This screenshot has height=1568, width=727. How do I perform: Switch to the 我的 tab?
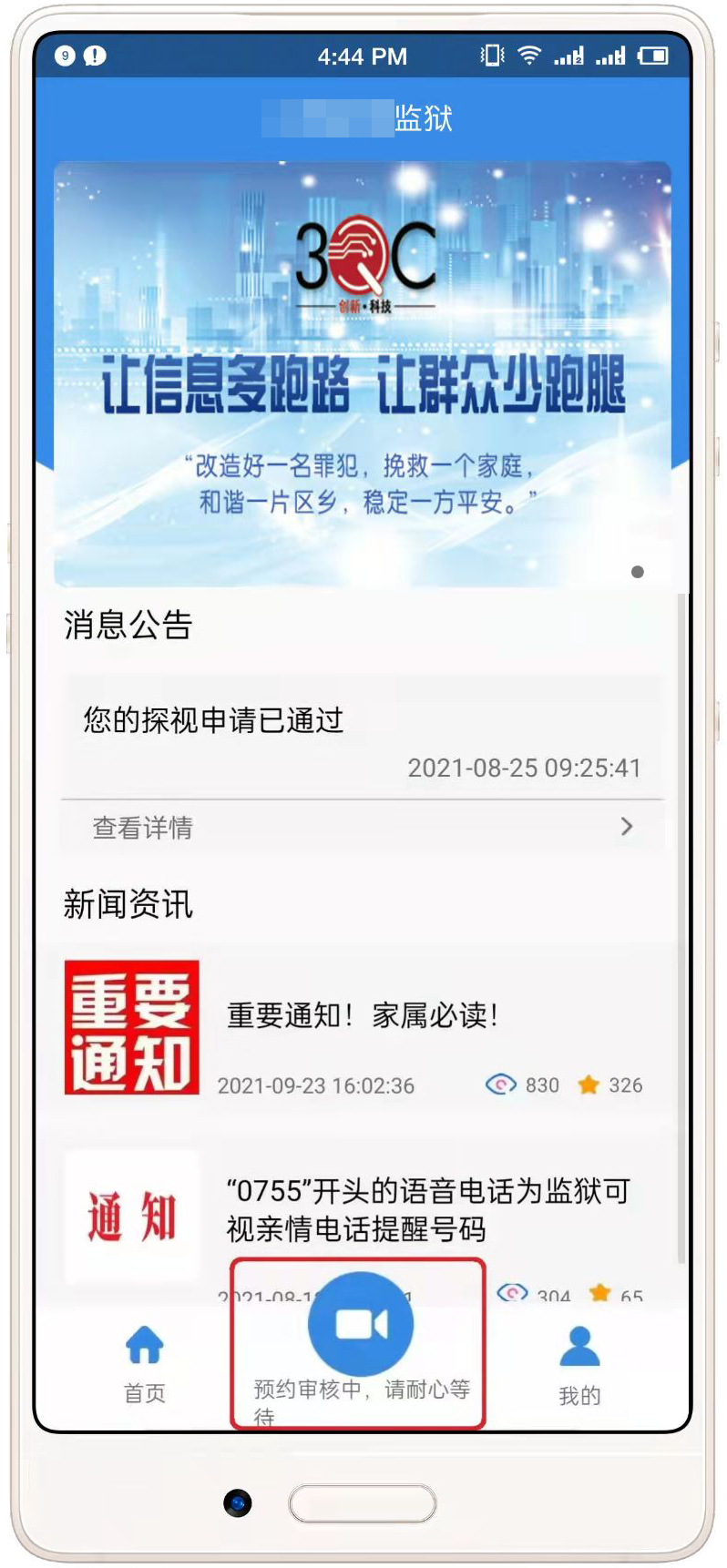[x=579, y=1363]
